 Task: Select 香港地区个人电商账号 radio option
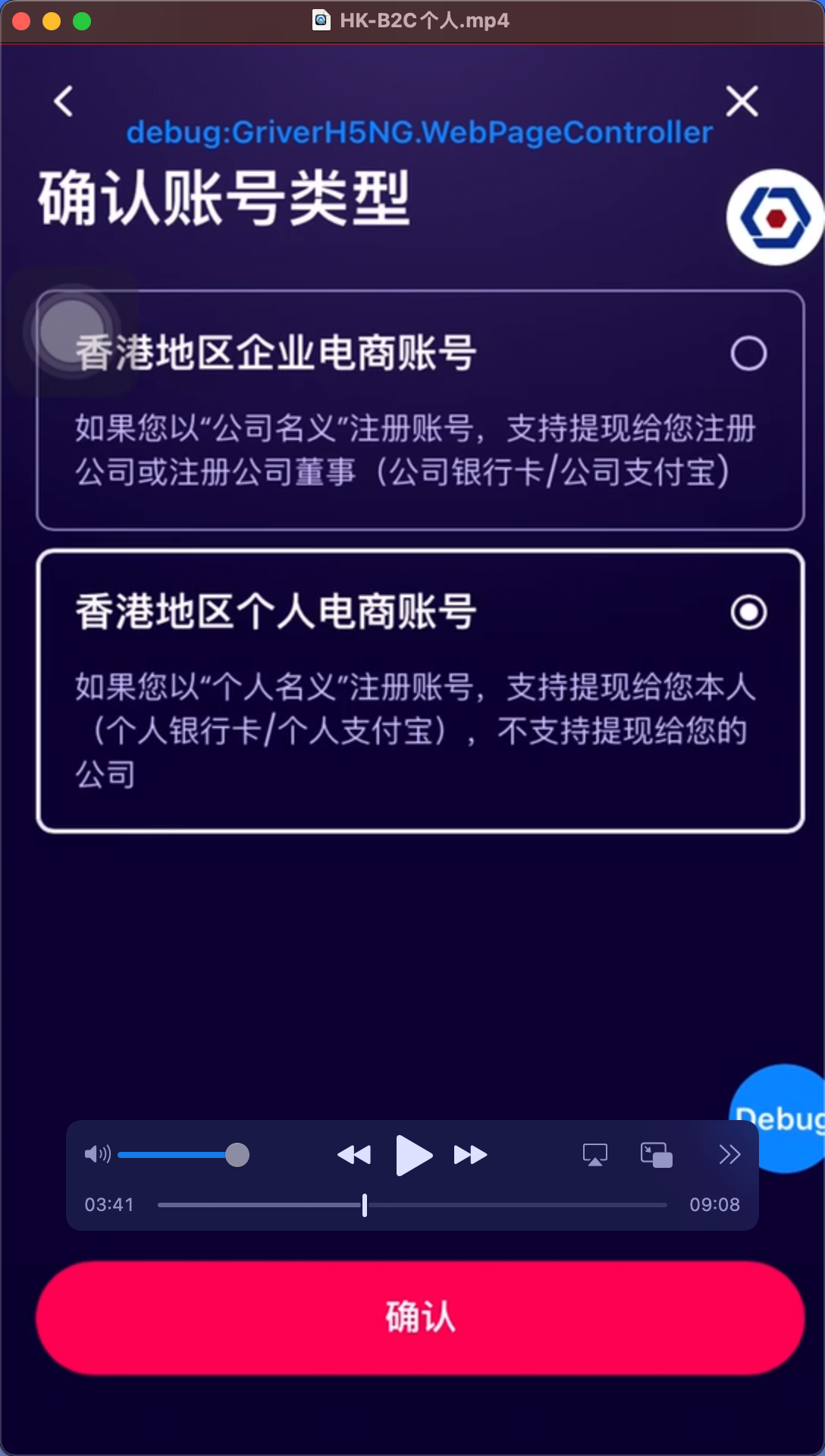[x=748, y=612]
